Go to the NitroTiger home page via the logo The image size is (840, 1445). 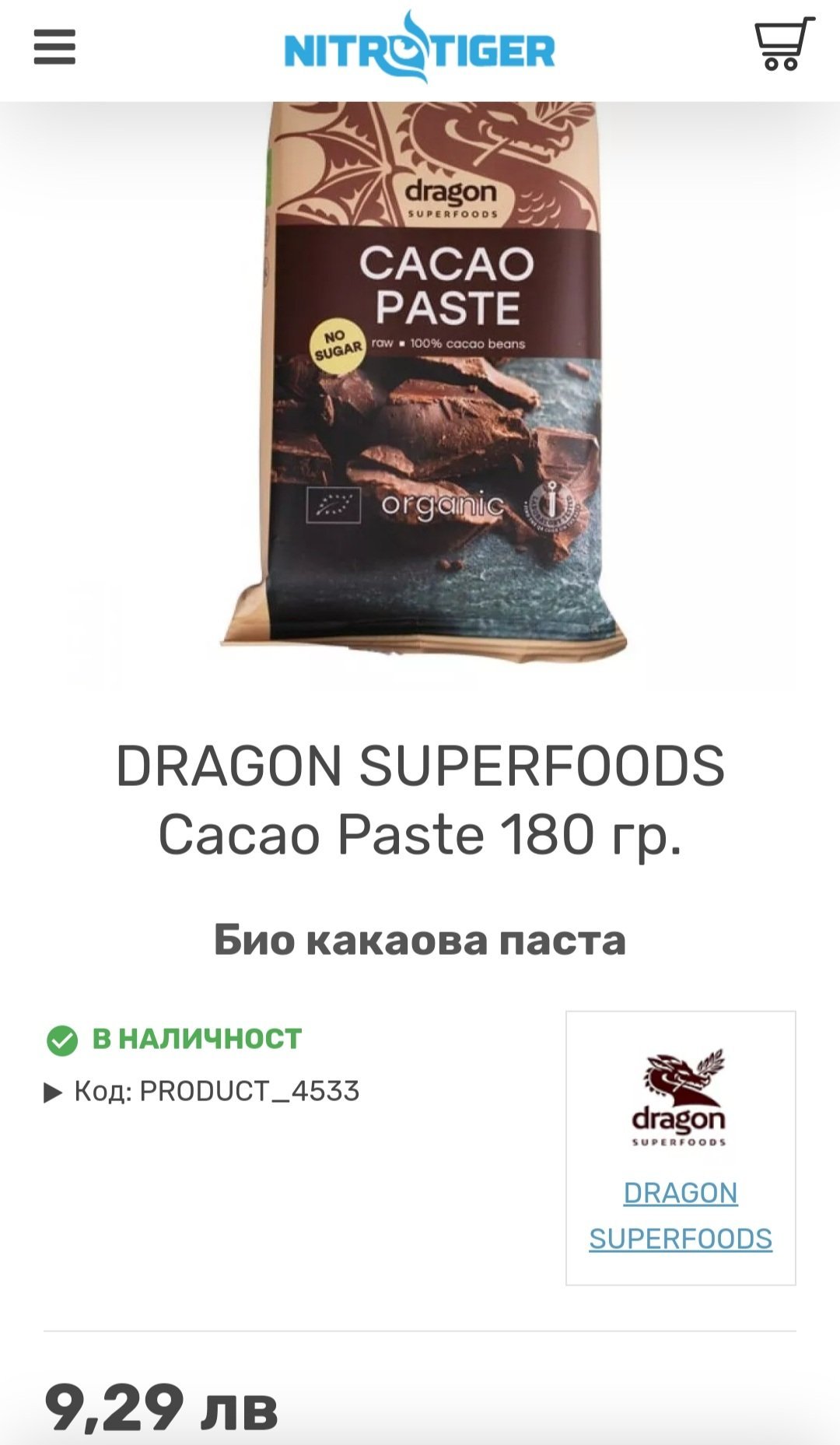419,47
